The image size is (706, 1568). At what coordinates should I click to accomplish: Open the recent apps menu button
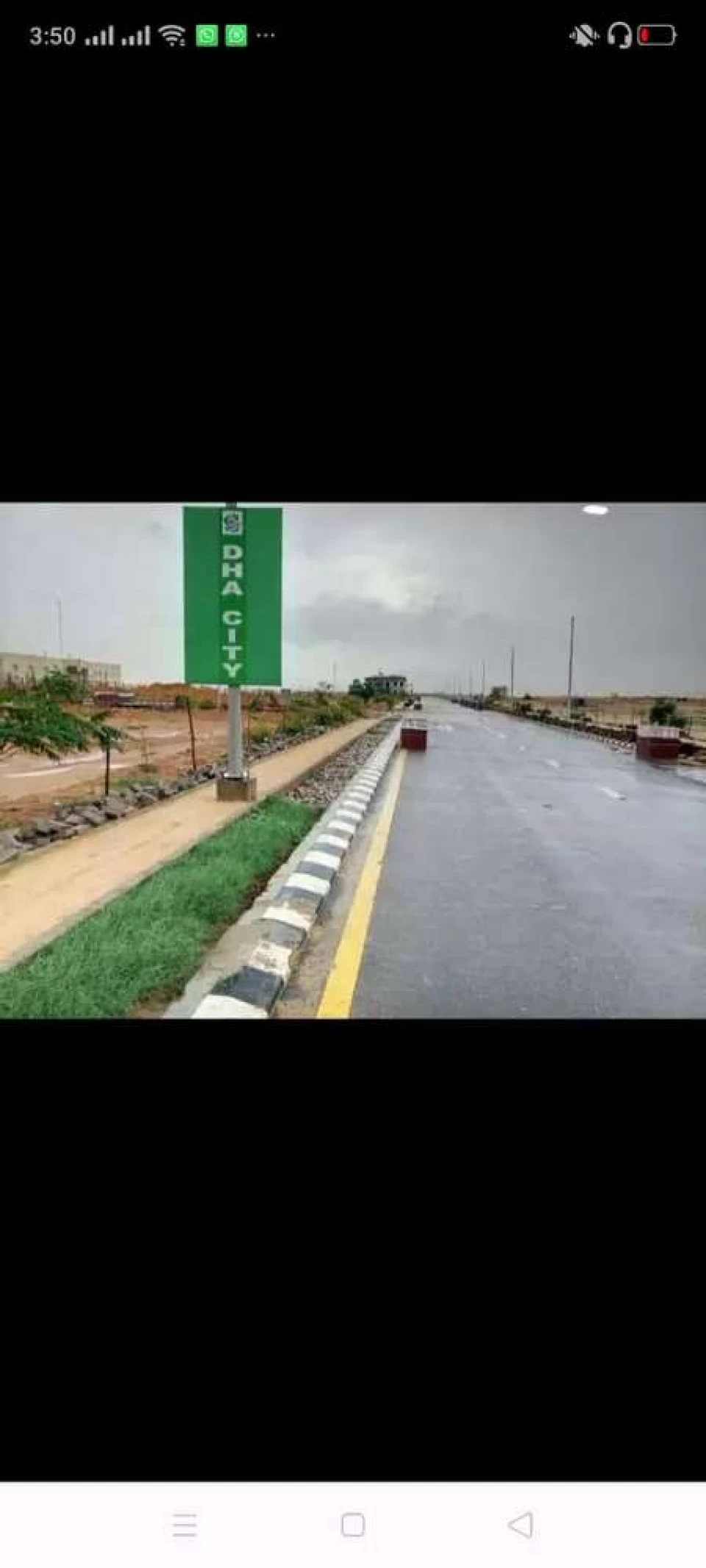point(185,1525)
